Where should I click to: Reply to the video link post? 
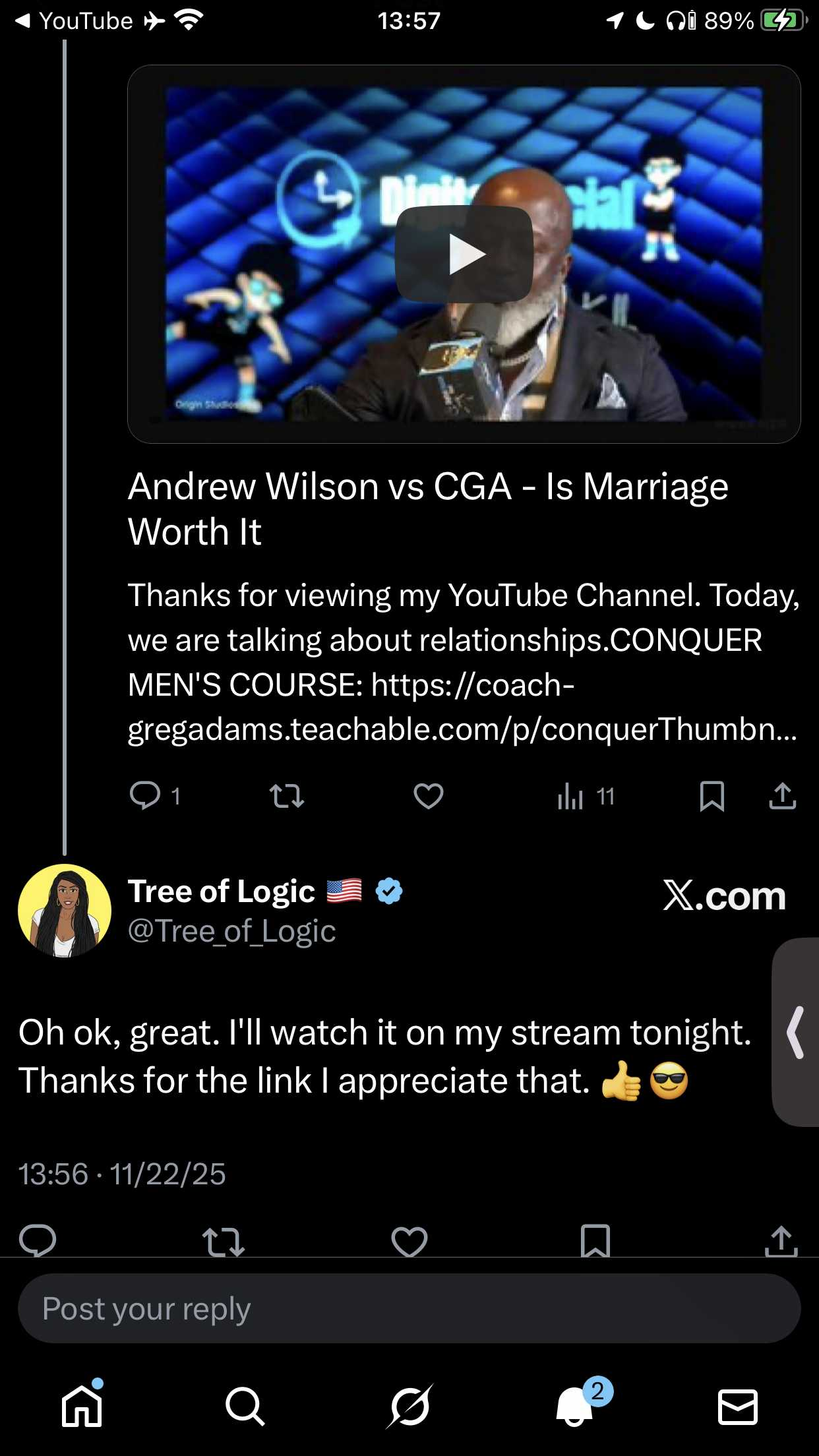coord(146,795)
